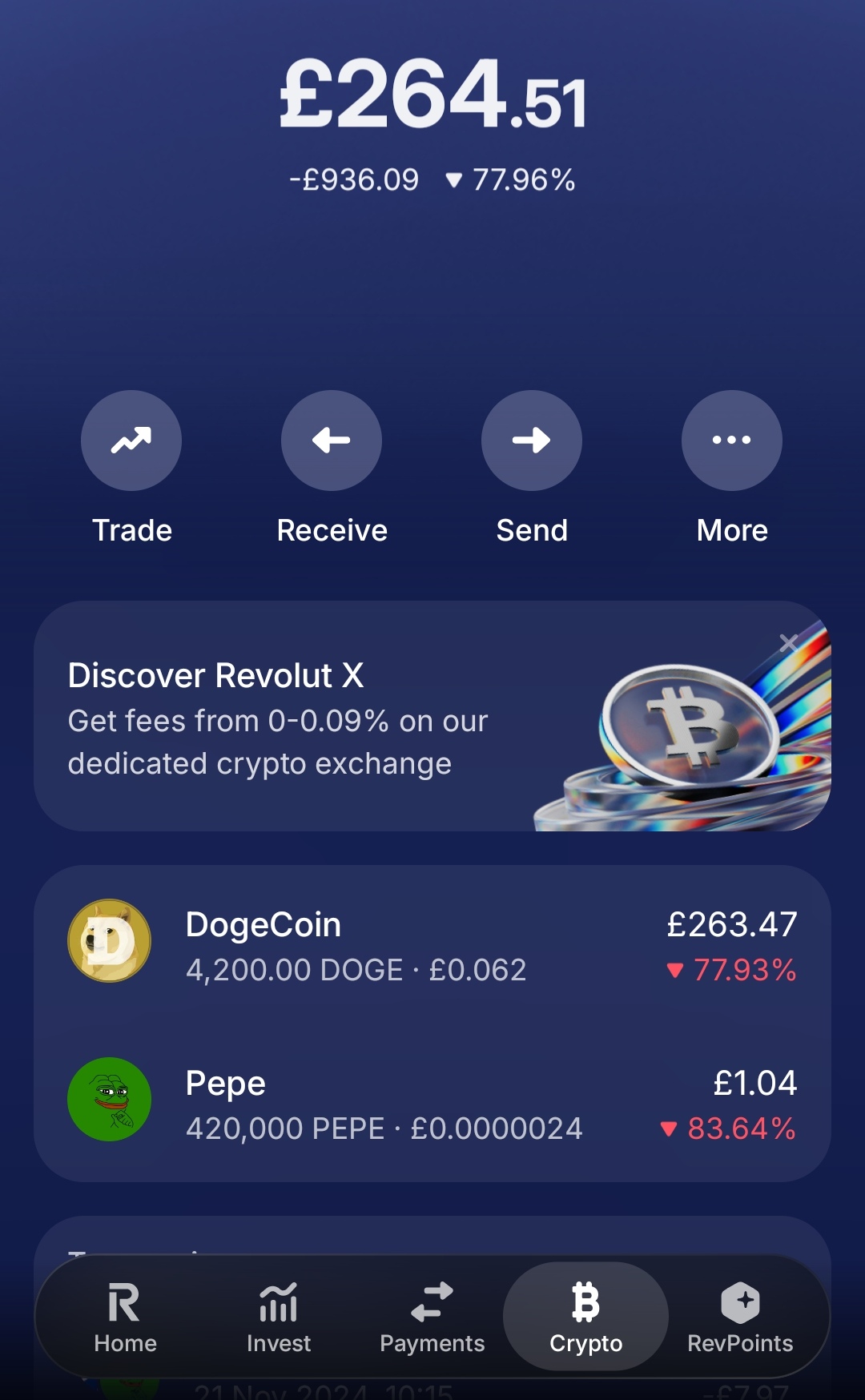Select the Send arrow button
865x1400 pixels.
(532, 441)
